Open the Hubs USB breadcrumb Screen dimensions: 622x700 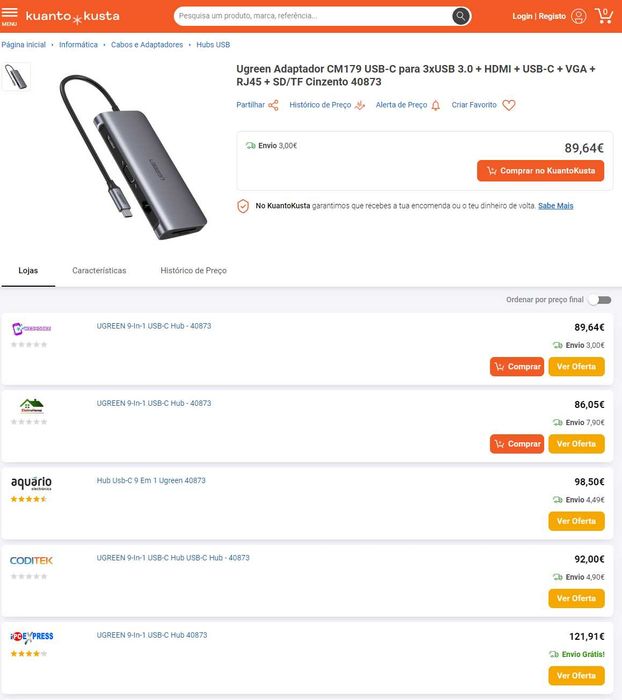tap(213, 45)
